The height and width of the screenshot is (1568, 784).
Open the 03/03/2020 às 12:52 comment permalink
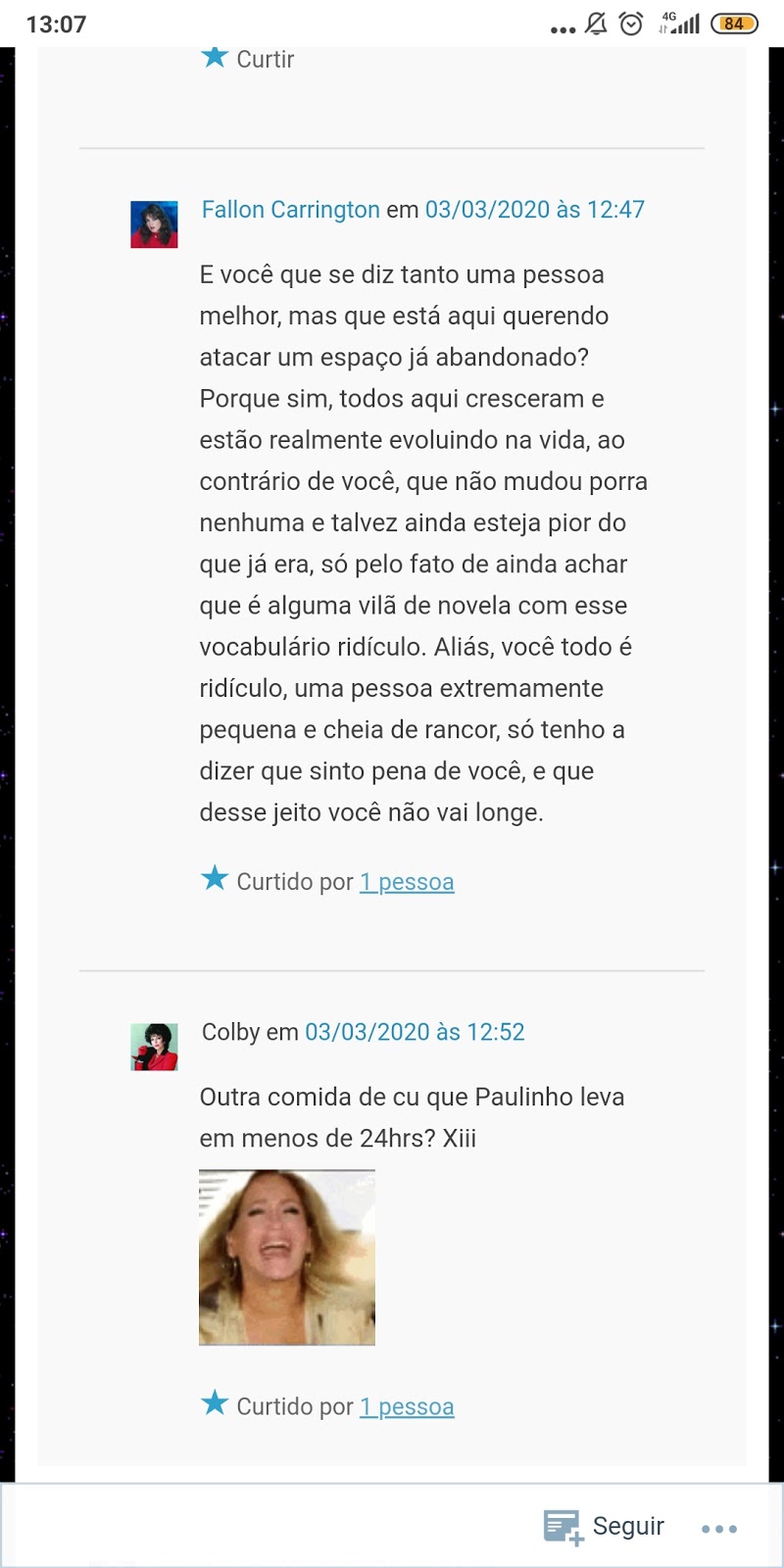[x=415, y=1032]
